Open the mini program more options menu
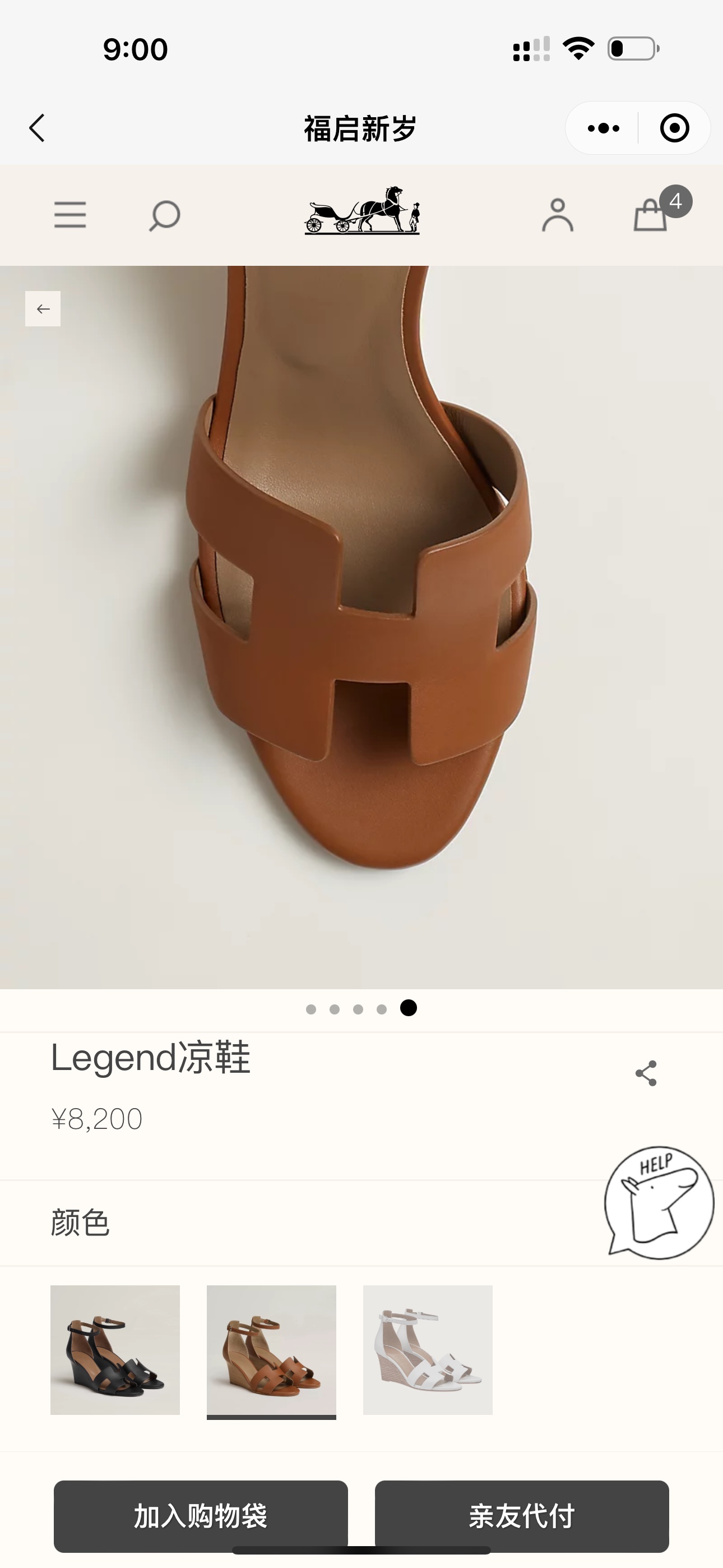Viewport: 723px width, 1568px height. (x=603, y=128)
